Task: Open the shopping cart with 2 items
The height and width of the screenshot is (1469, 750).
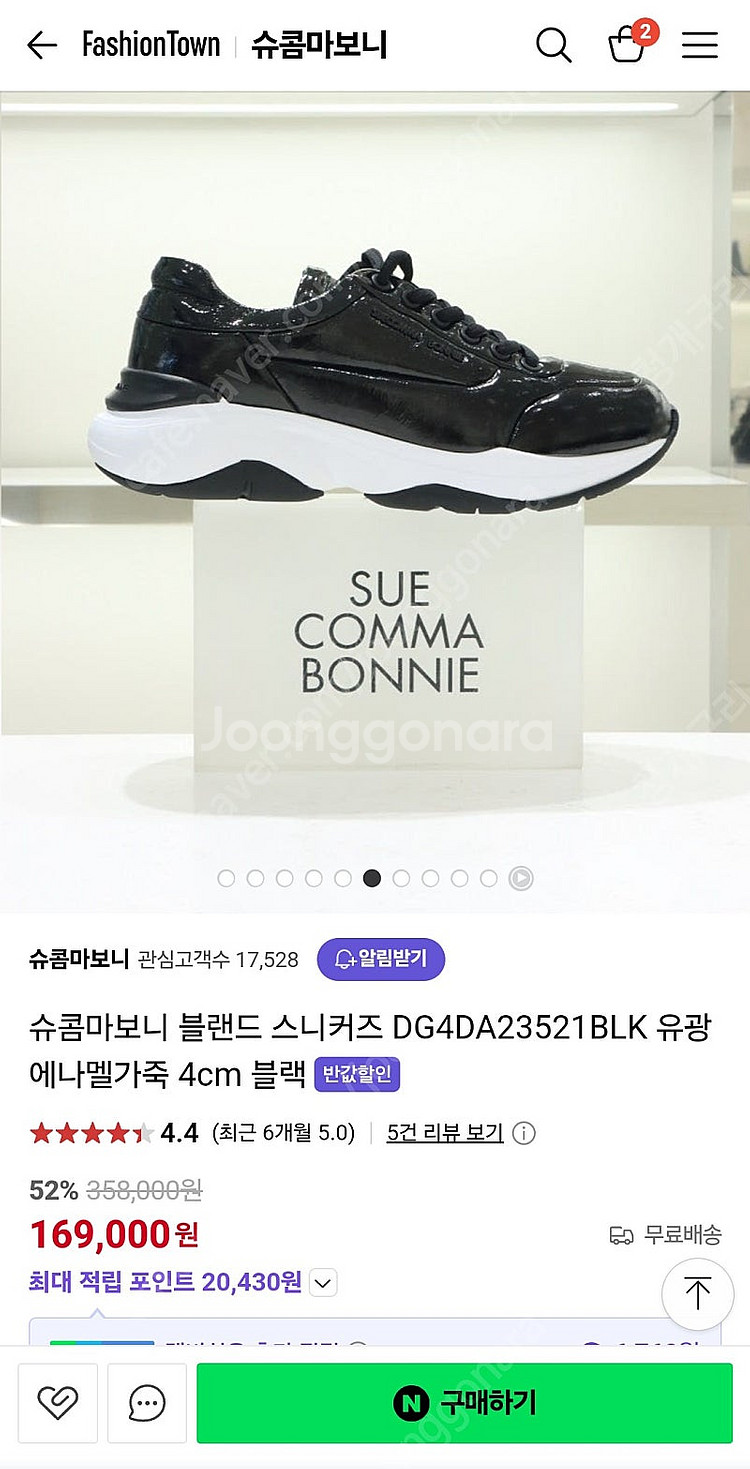Action: click(x=629, y=44)
